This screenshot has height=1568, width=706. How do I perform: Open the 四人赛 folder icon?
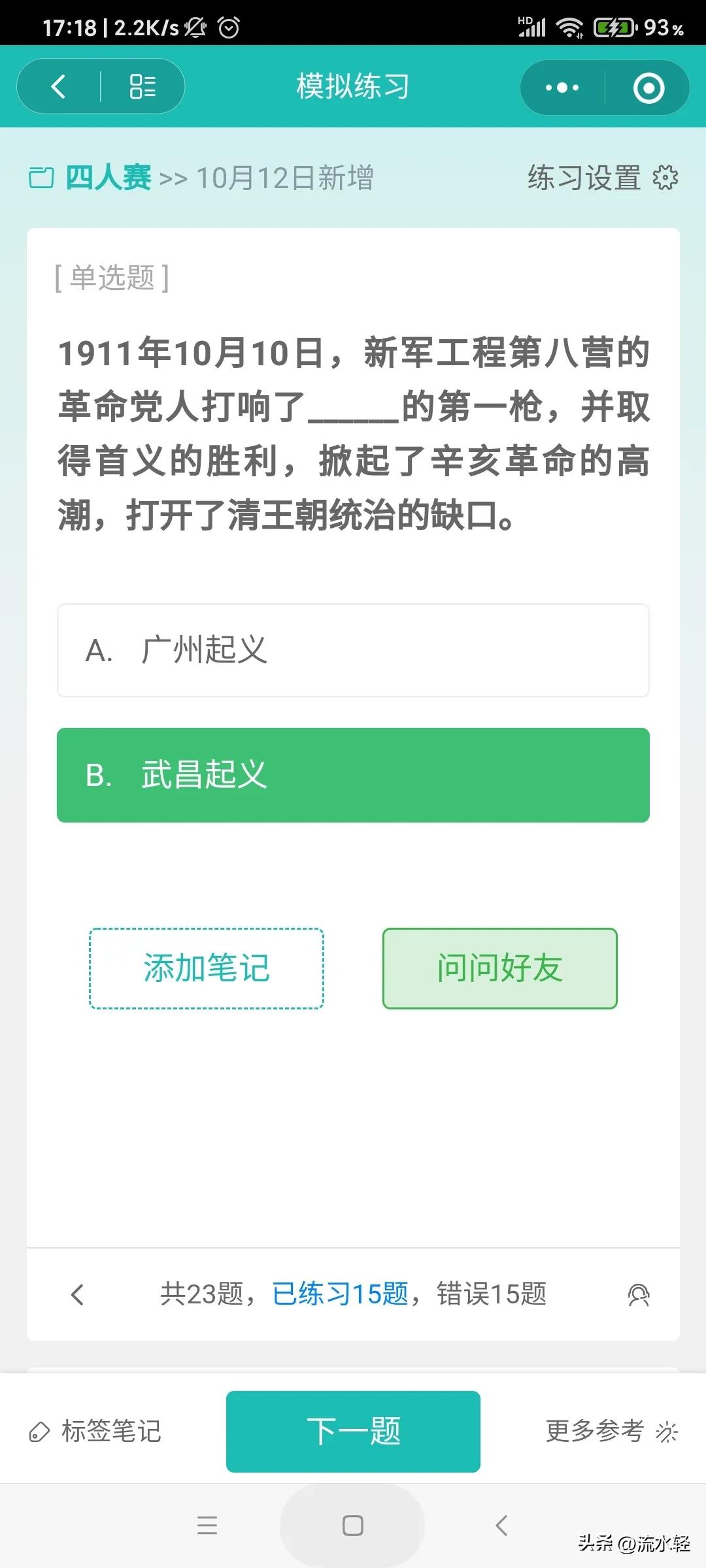(42, 178)
